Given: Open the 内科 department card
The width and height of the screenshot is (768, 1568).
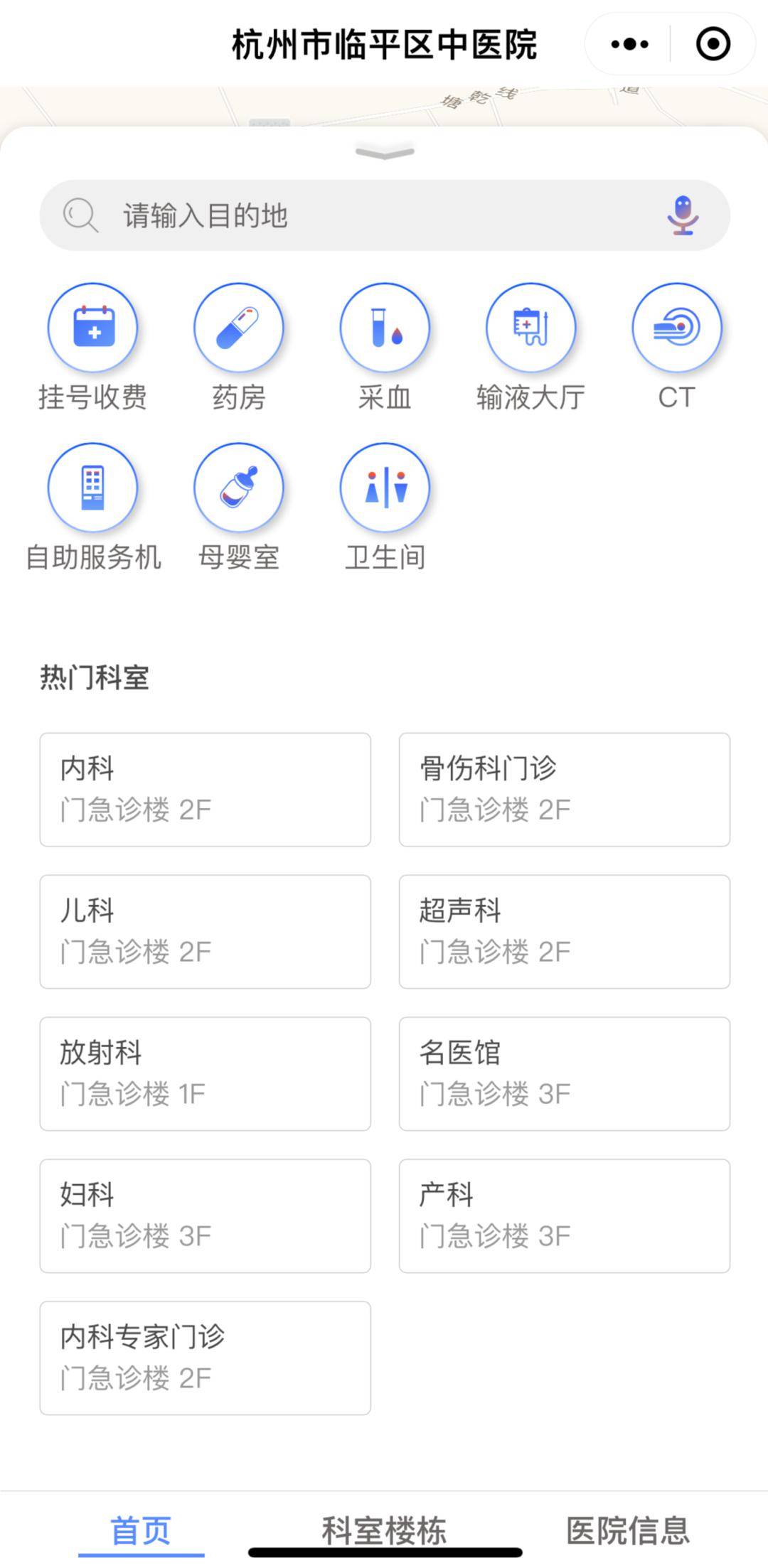Looking at the screenshot, I should 206,790.
